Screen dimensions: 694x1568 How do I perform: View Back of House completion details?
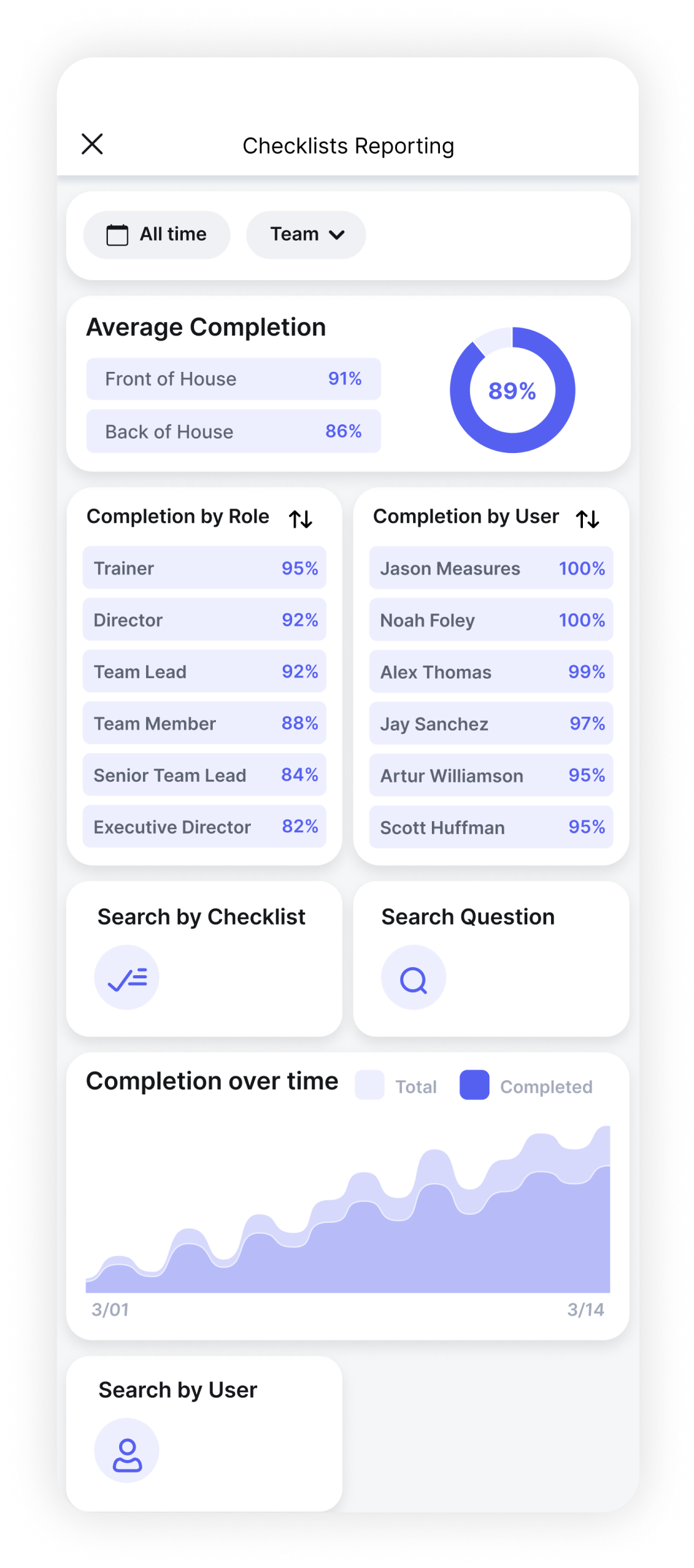[x=233, y=431]
